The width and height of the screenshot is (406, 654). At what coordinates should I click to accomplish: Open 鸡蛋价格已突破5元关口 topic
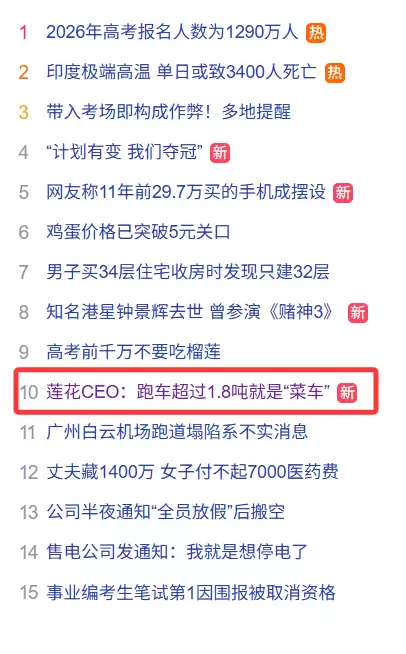click(138, 232)
